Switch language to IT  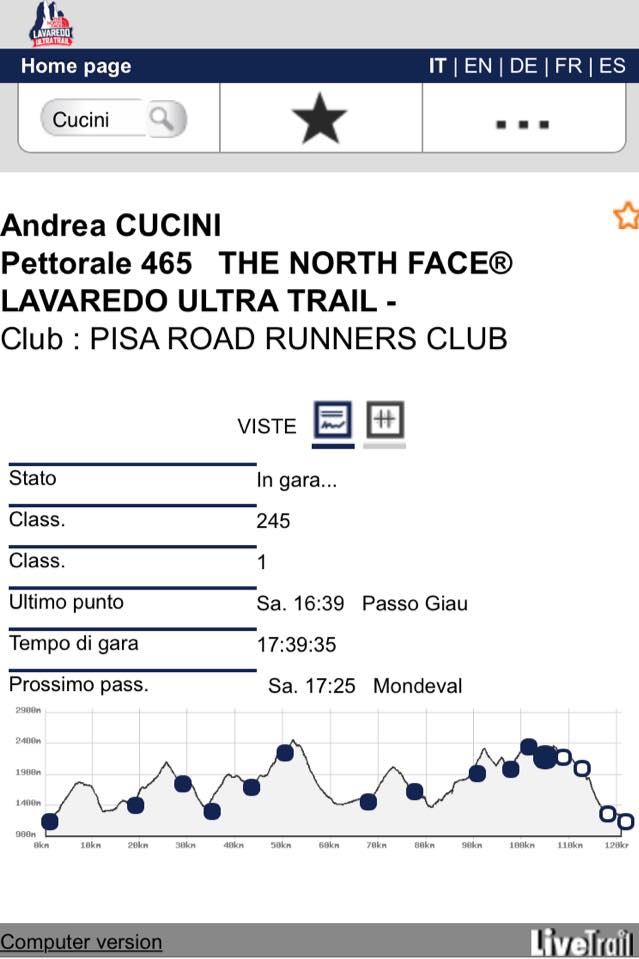[x=437, y=66]
